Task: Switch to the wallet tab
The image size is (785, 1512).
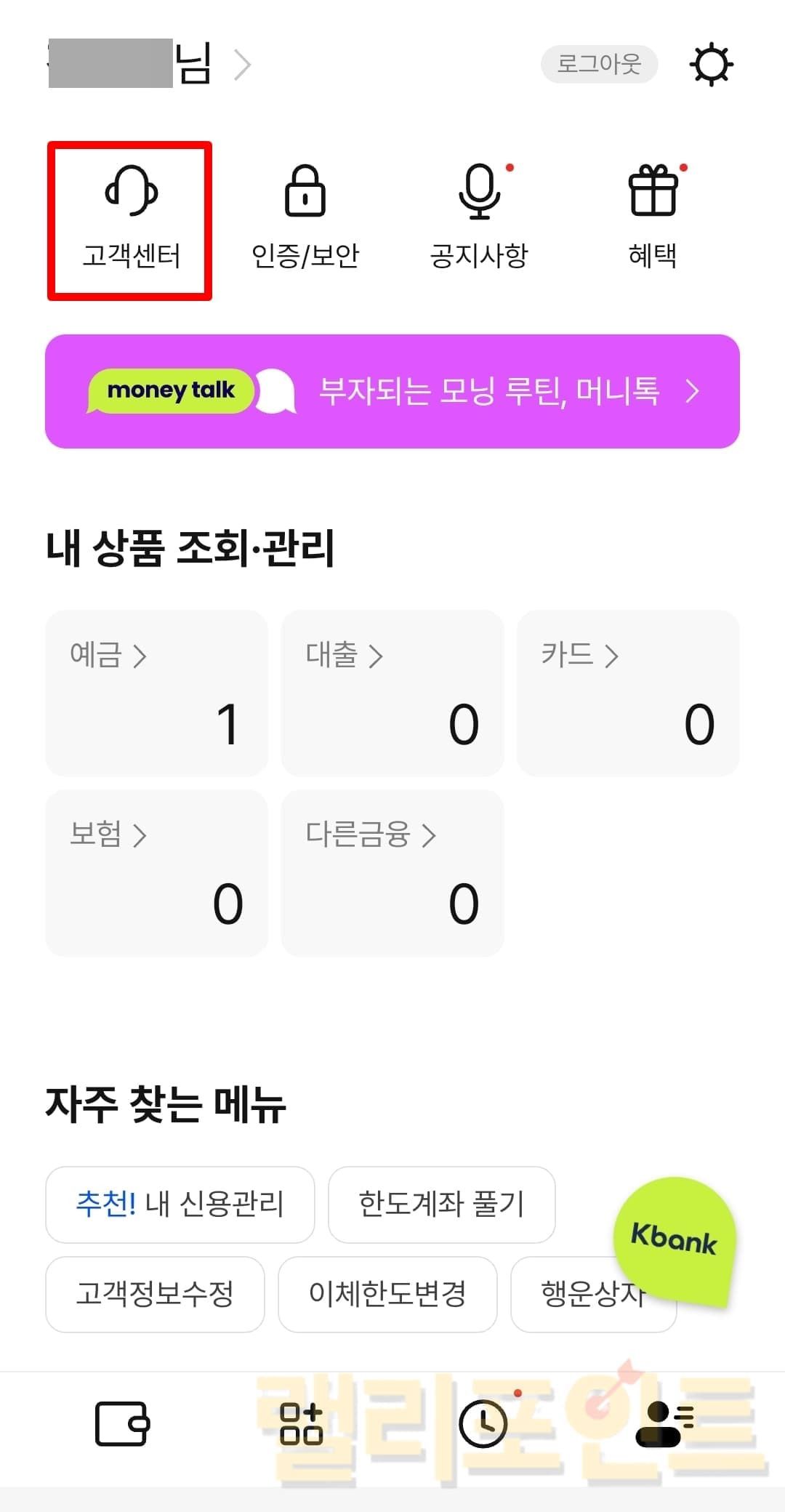Action: 122,1423
